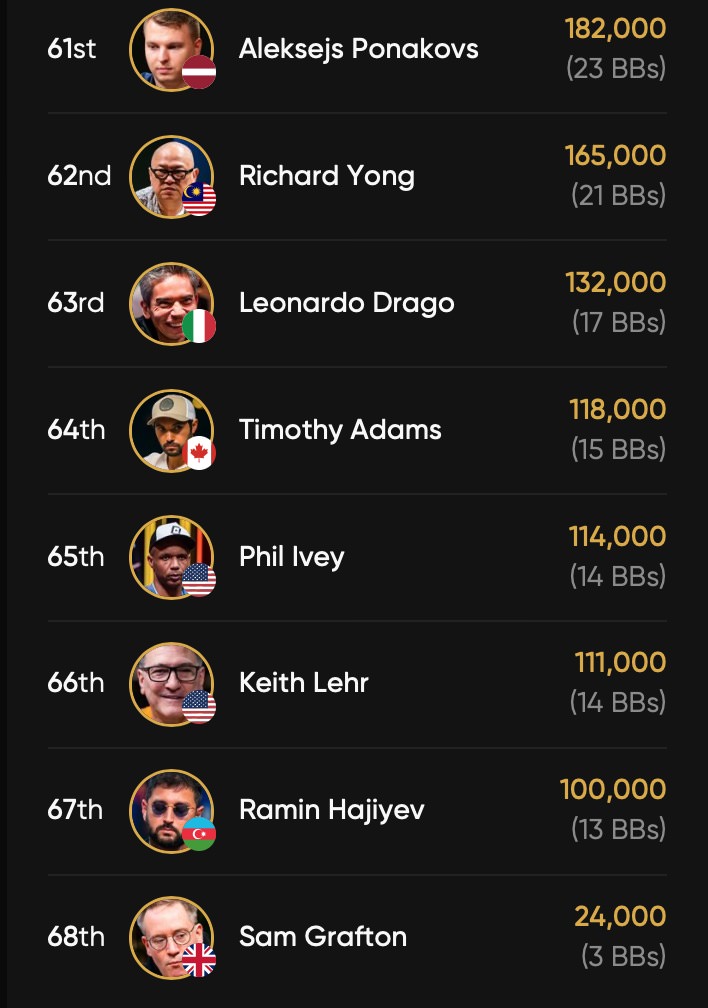Select Richard Yong in the chip counts
The height and width of the screenshot is (1008, 708).
[326, 176]
